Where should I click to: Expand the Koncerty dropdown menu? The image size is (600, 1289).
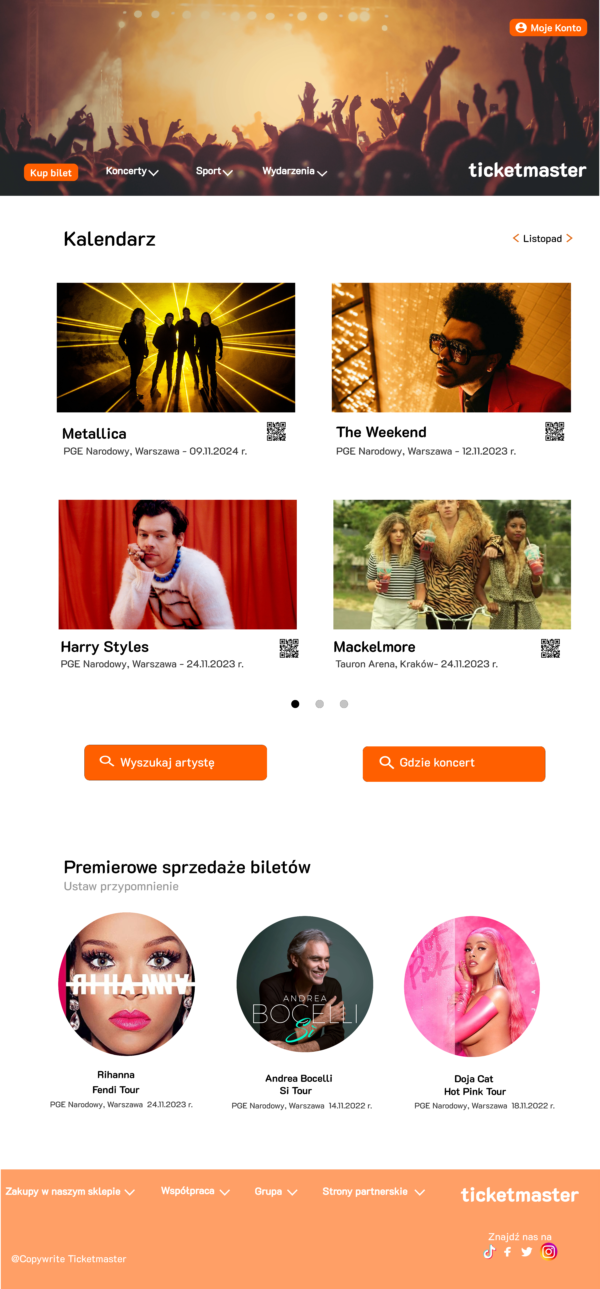point(132,172)
